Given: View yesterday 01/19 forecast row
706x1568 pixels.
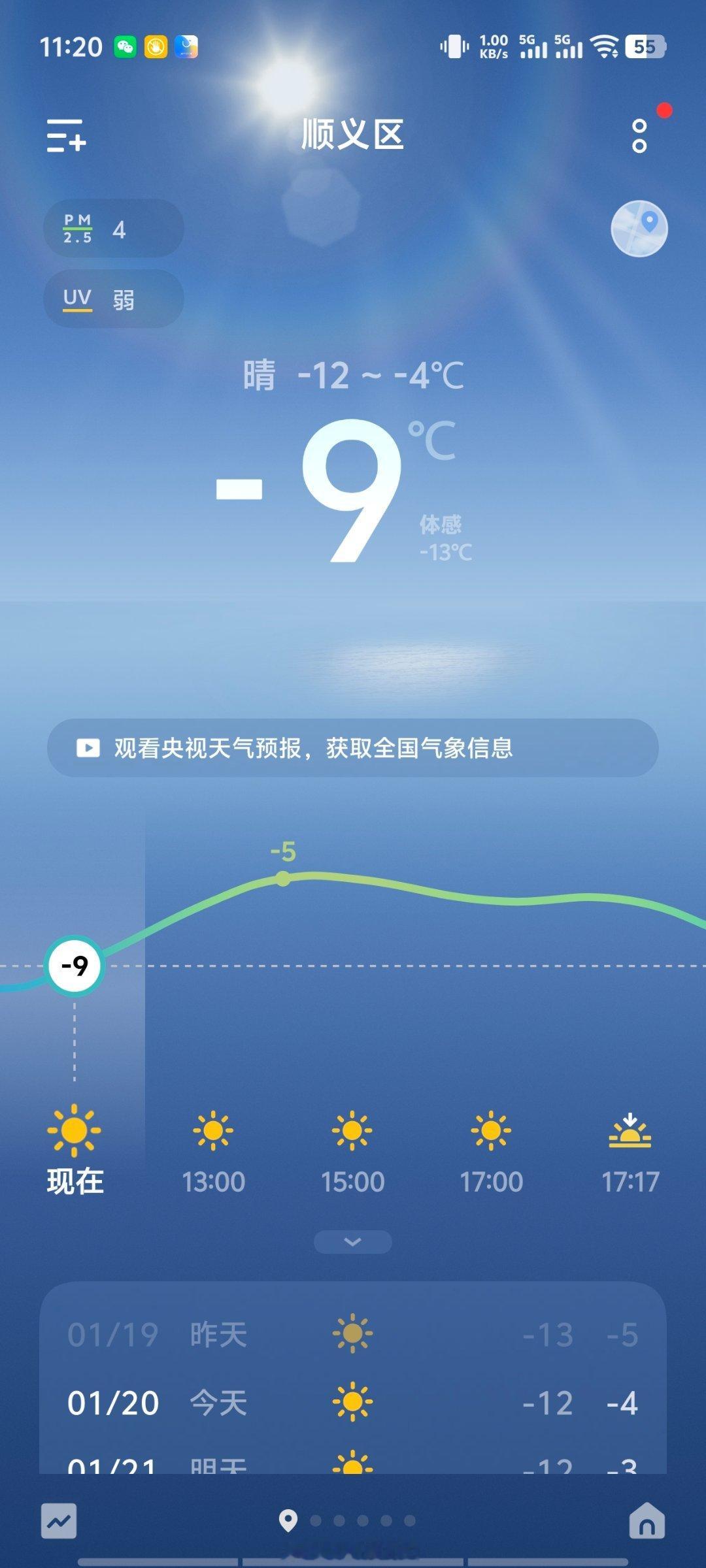Looking at the screenshot, I should 353,1335.
